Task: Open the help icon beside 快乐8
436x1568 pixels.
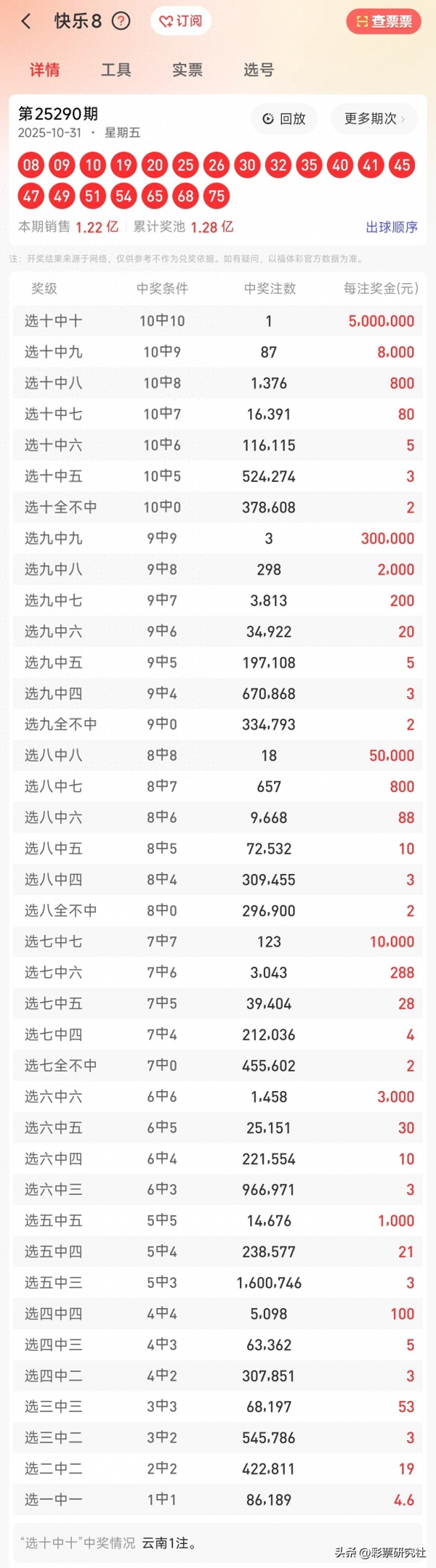Action: pos(121,21)
